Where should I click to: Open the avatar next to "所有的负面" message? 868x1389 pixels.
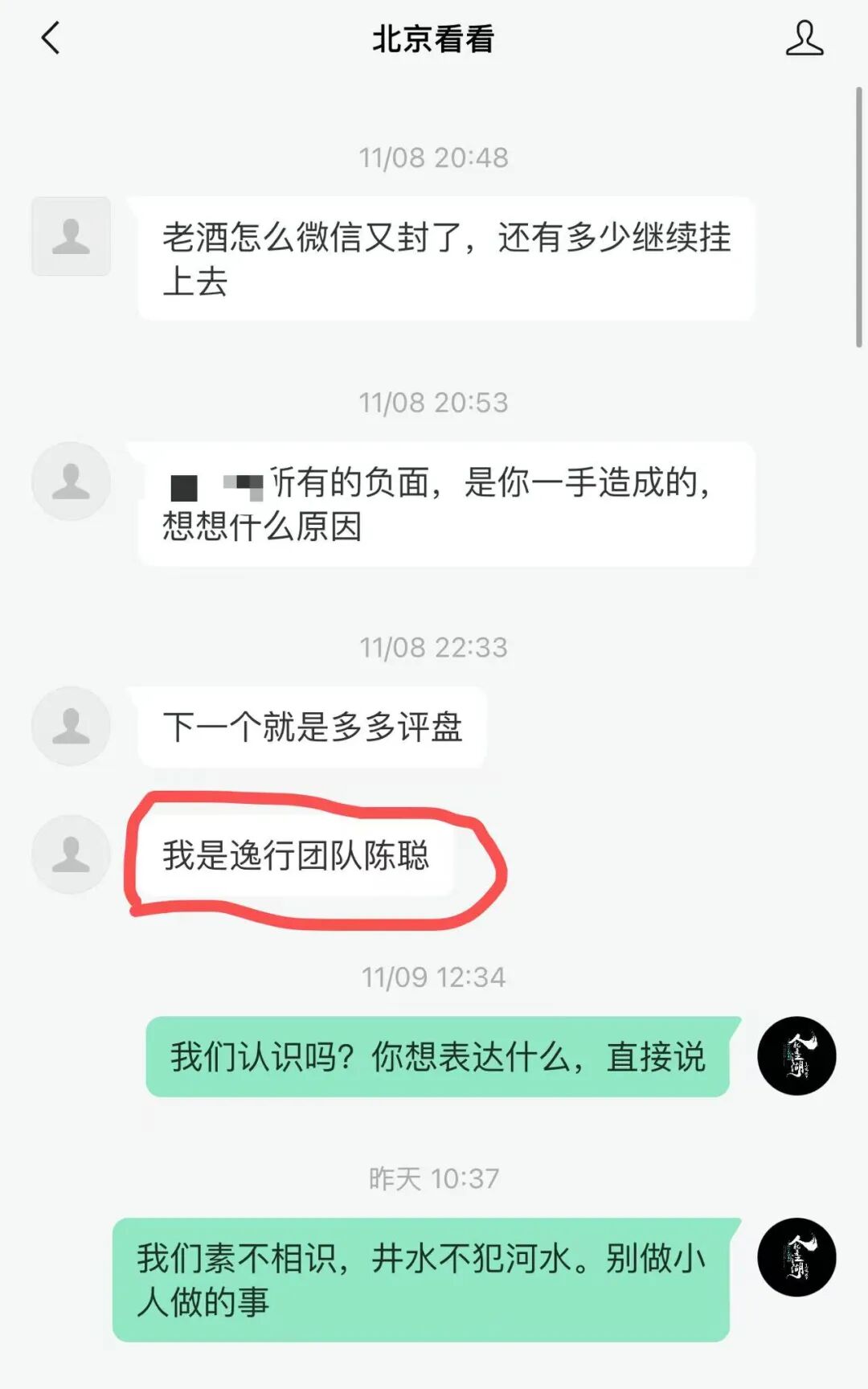click(71, 481)
